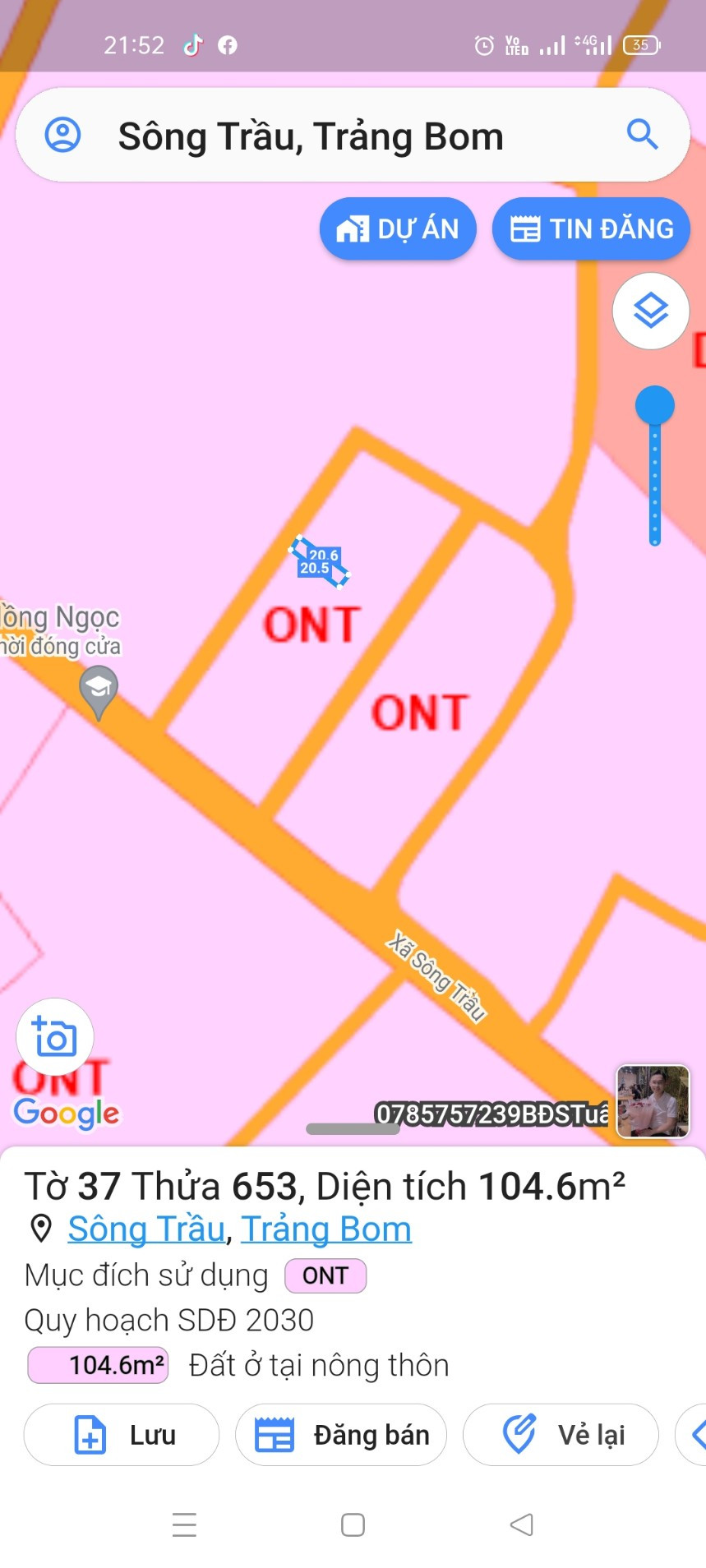The image size is (706, 1568).
Task: Select the highlighted parcel labeled 20.6 20.5
Action: (x=321, y=563)
